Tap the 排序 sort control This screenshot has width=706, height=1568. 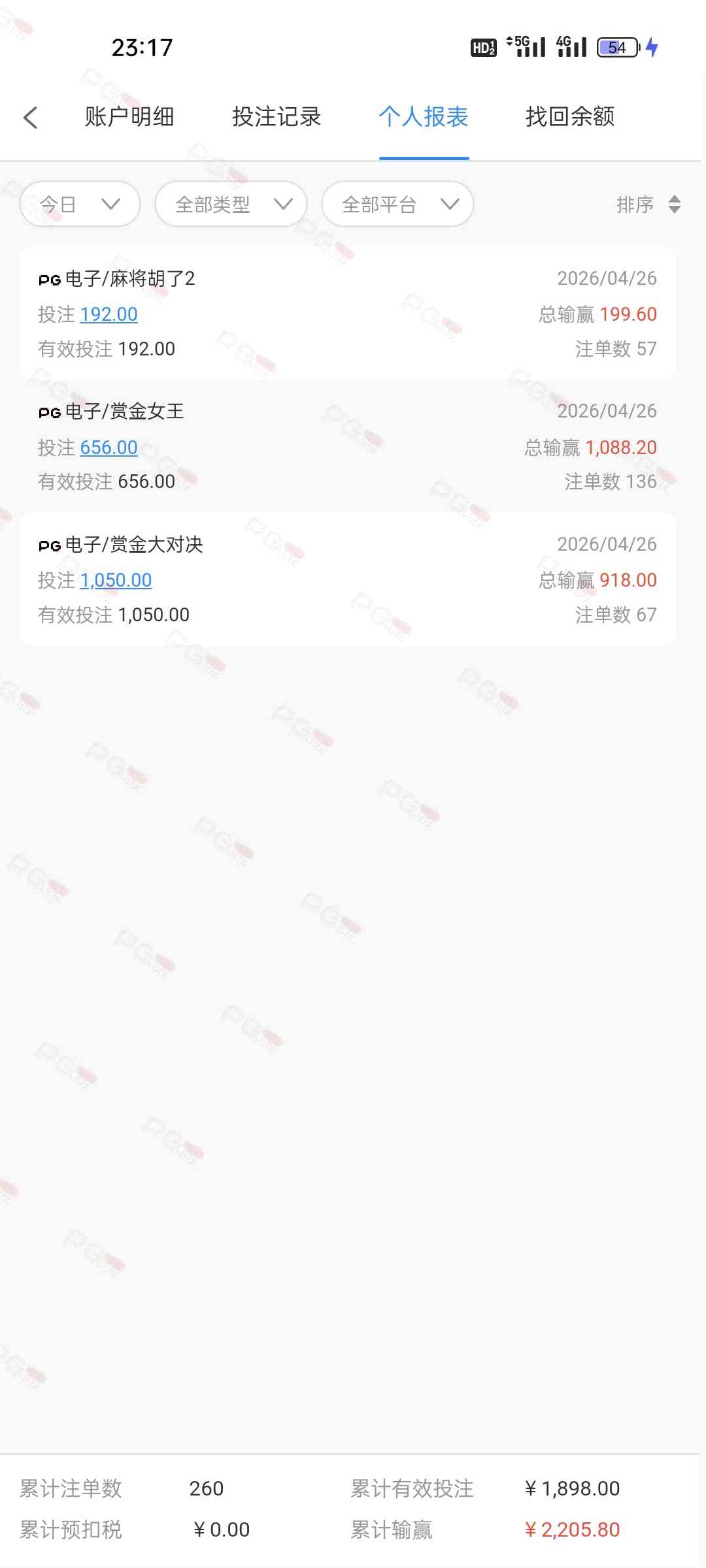pos(648,204)
